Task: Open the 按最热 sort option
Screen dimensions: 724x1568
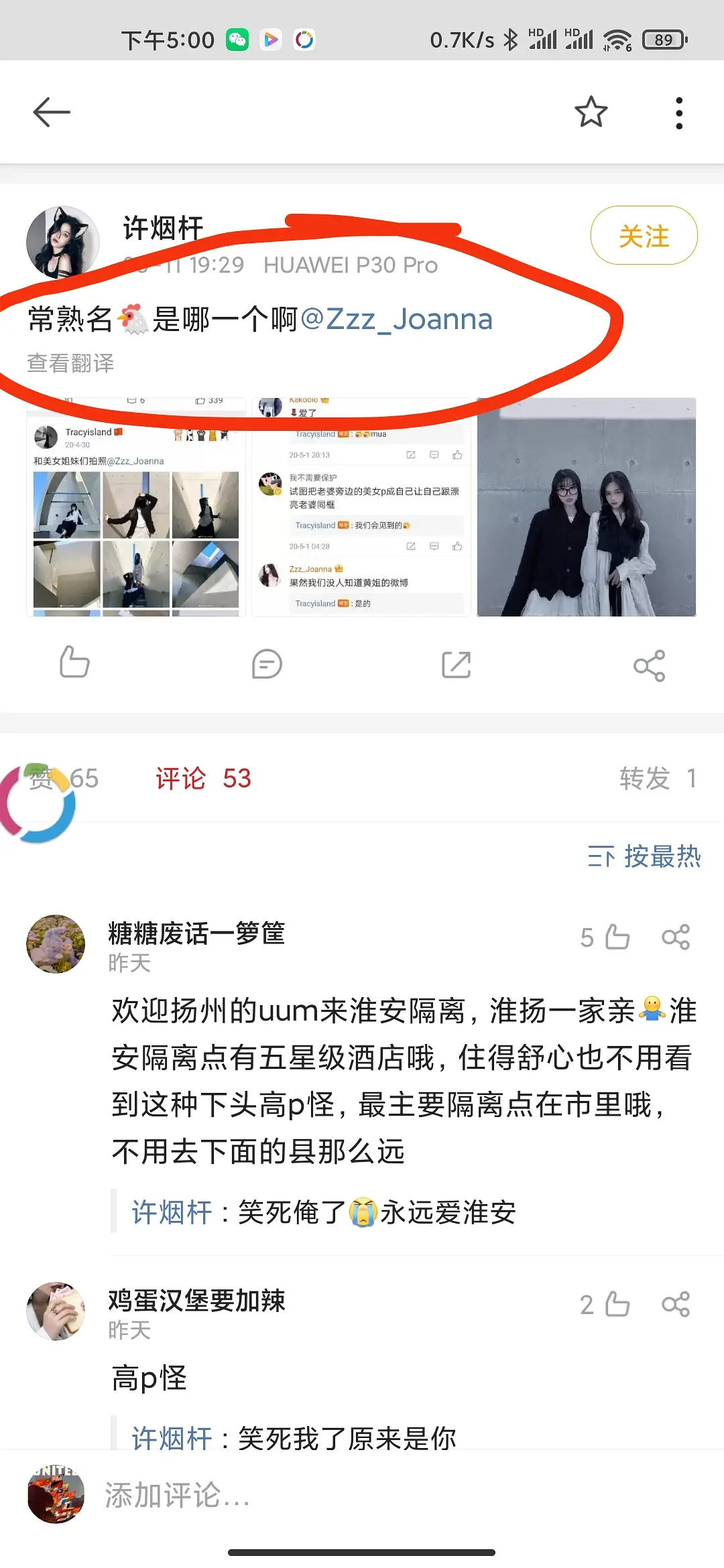Action: [644, 856]
